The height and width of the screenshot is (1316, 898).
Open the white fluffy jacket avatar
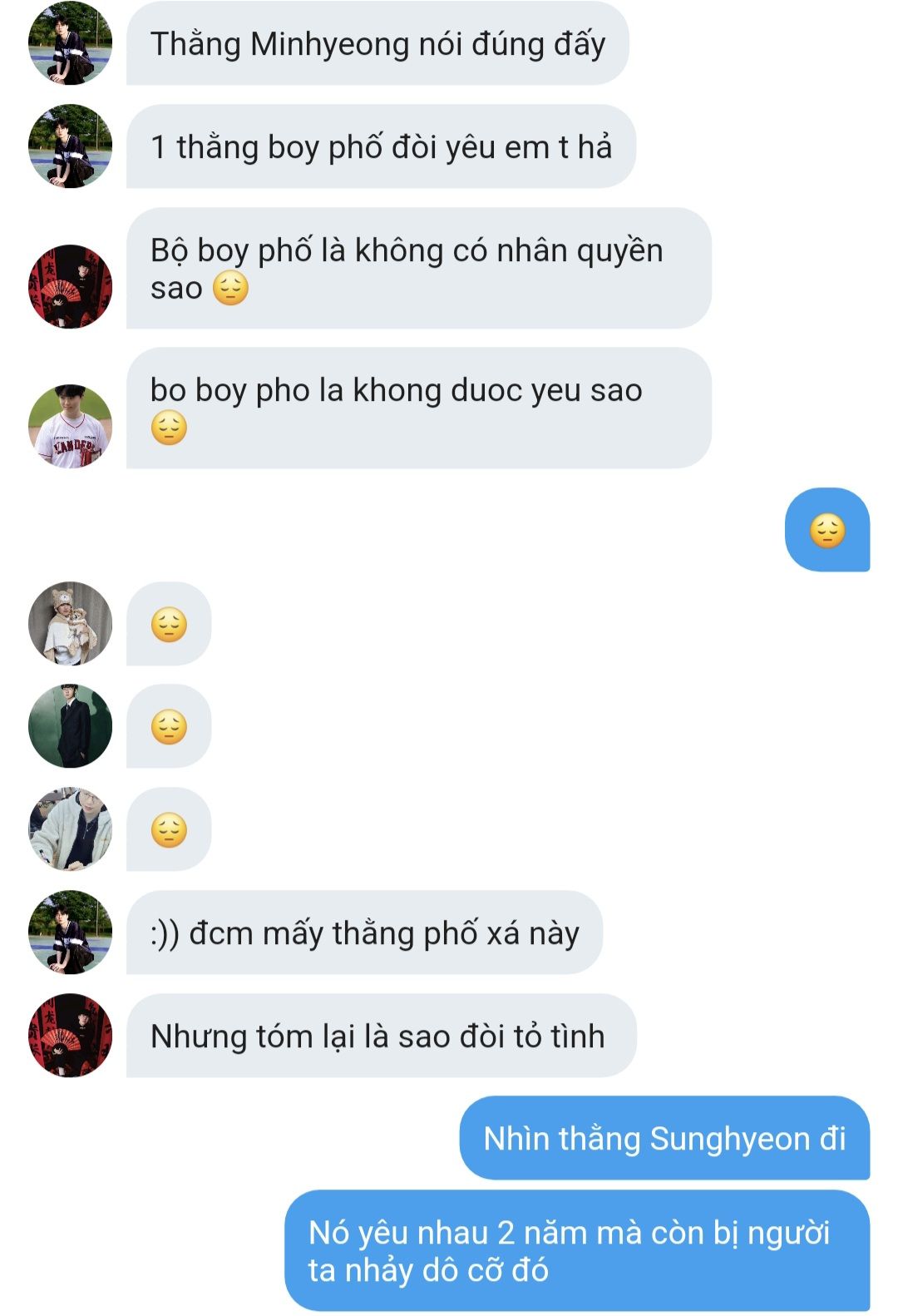[x=70, y=829]
